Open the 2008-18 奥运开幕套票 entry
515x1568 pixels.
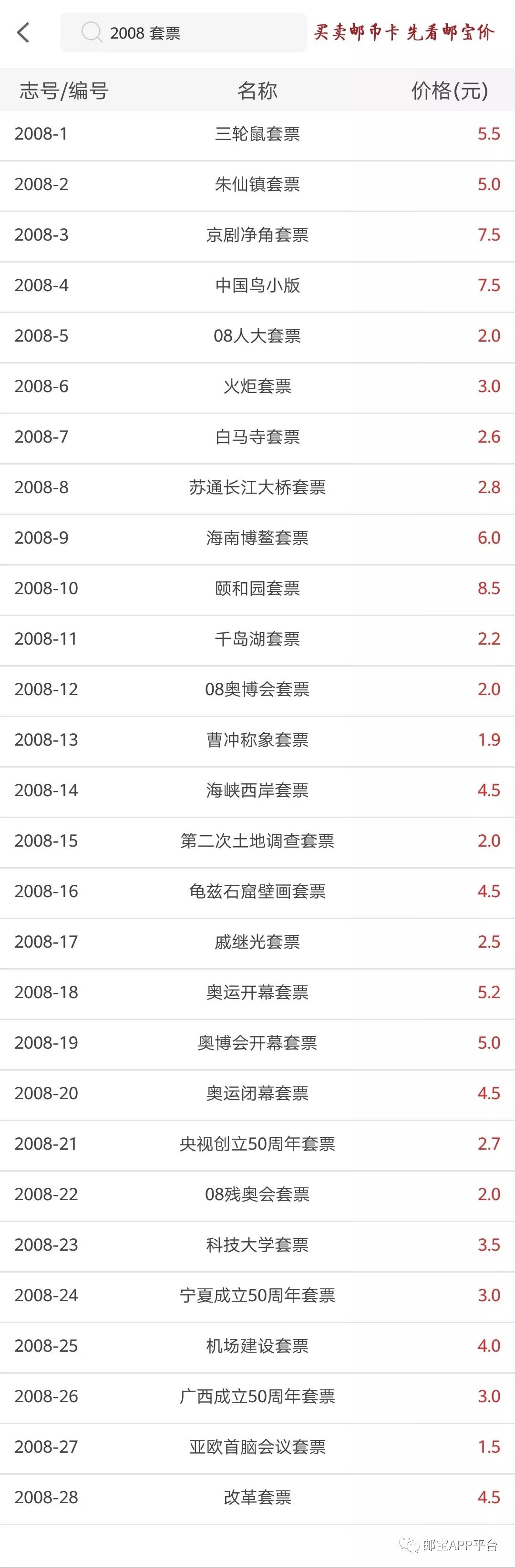(257, 993)
